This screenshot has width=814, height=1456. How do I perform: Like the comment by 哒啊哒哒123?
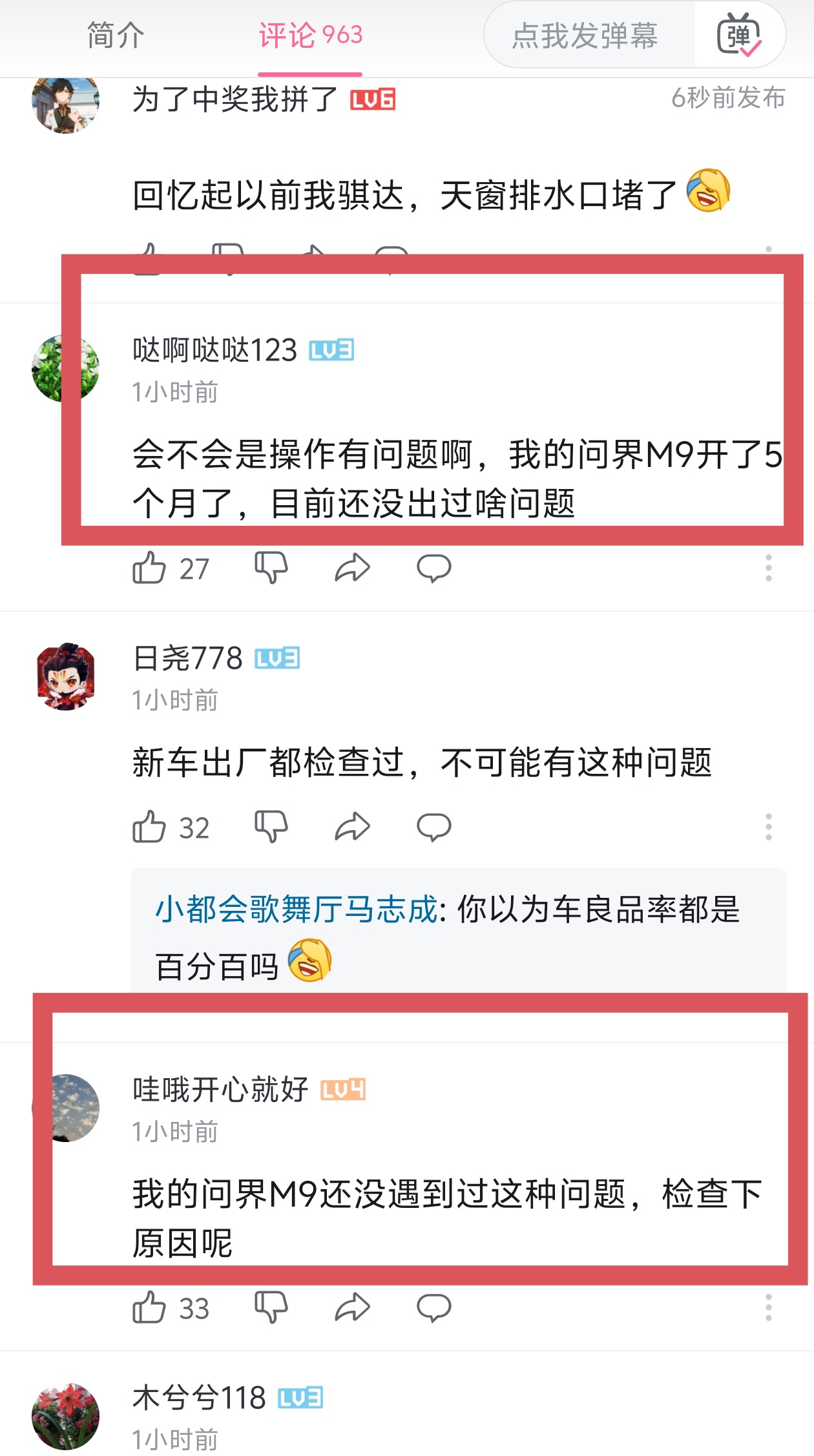pyautogui.click(x=149, y=568)
